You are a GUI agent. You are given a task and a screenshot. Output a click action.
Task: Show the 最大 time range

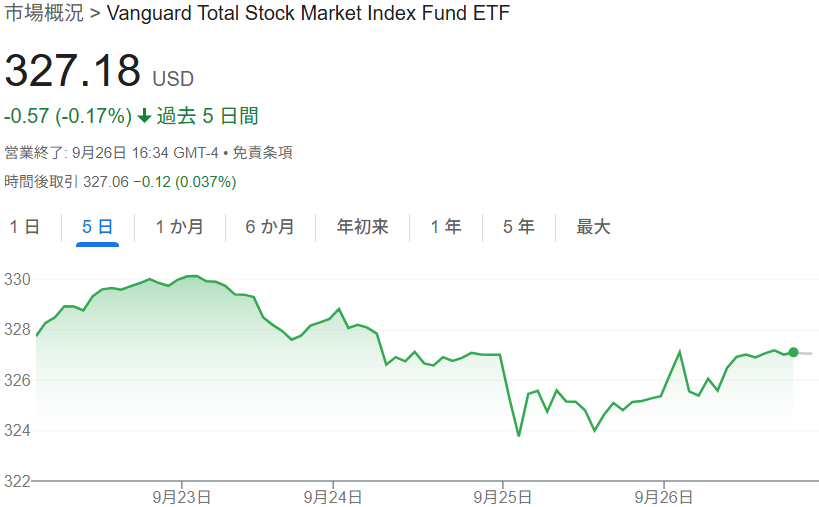coord(593,227)
